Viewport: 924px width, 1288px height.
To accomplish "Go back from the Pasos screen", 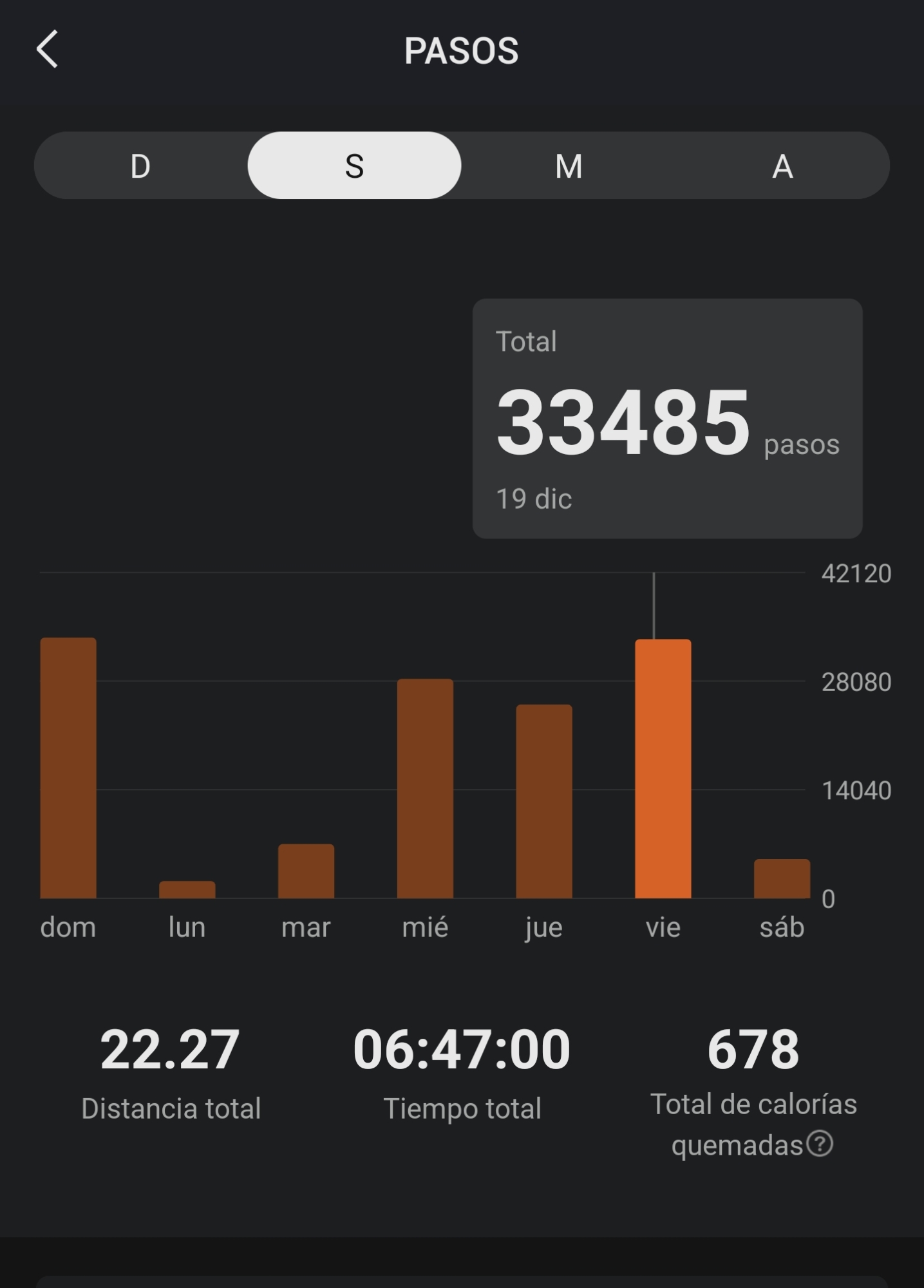I will pyautogui.click(x=48, y=50).
